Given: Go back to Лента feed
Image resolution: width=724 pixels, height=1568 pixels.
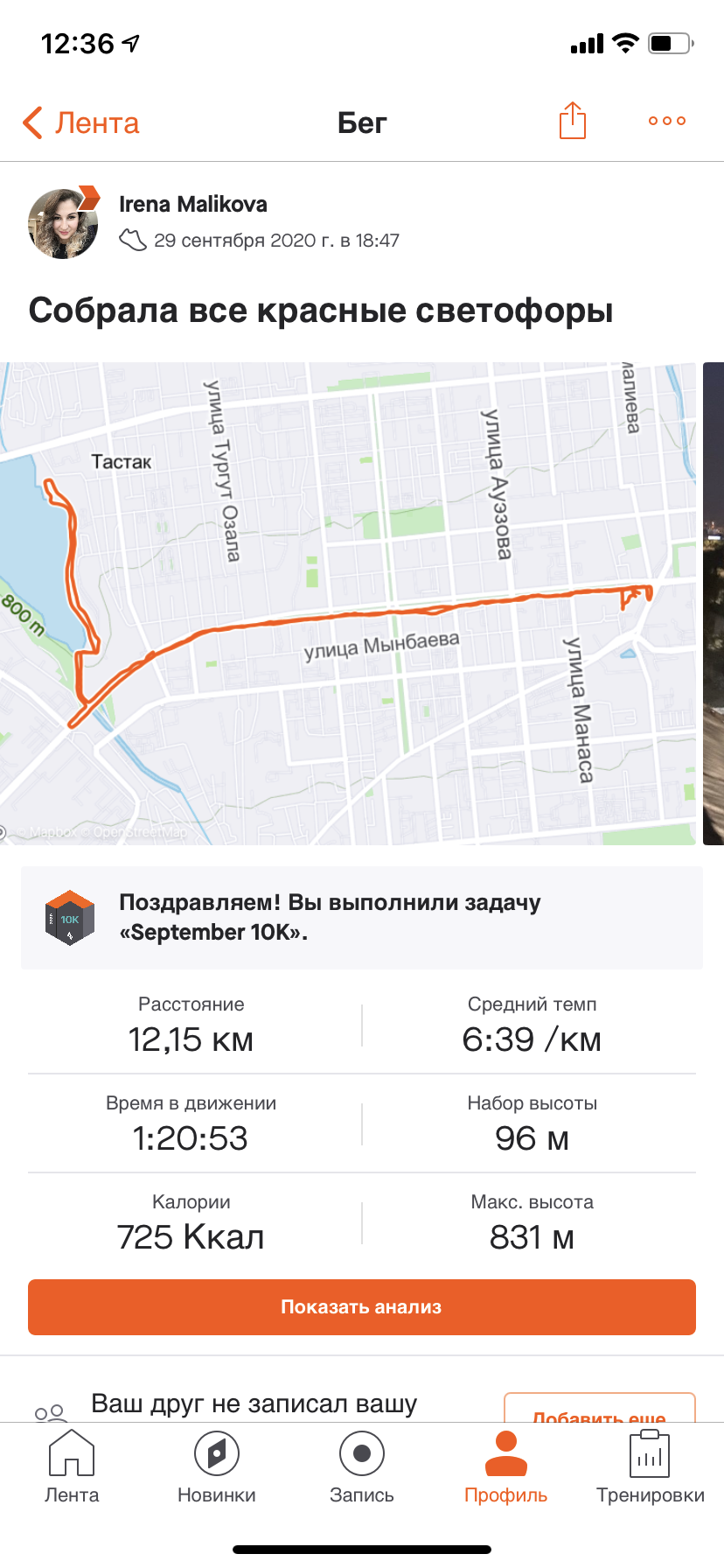Looking at the screenshot, I should tap(81, 122).
